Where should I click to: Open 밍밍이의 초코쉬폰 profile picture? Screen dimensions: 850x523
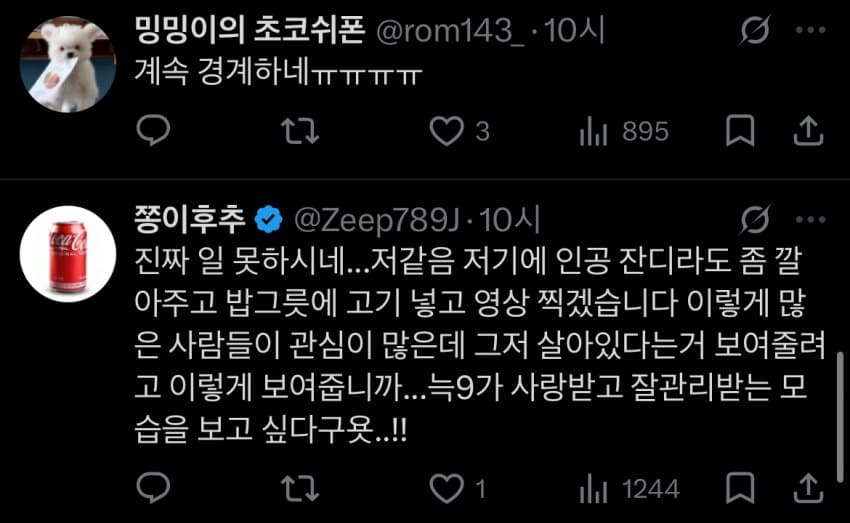pyautogui.click(x=68, y=65)
